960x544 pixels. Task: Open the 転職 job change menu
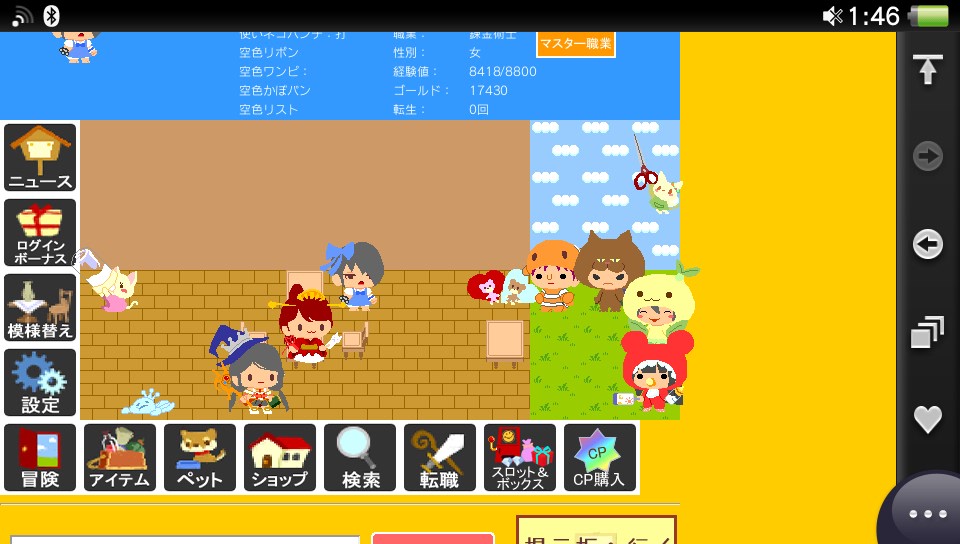click(x=440, y=457)
